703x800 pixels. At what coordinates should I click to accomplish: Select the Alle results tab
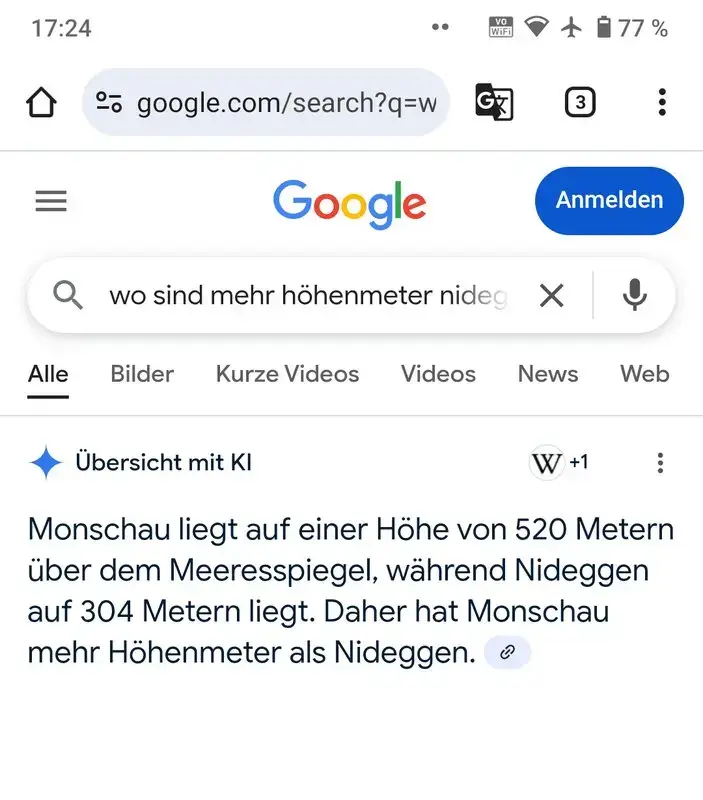click(48, 374)
